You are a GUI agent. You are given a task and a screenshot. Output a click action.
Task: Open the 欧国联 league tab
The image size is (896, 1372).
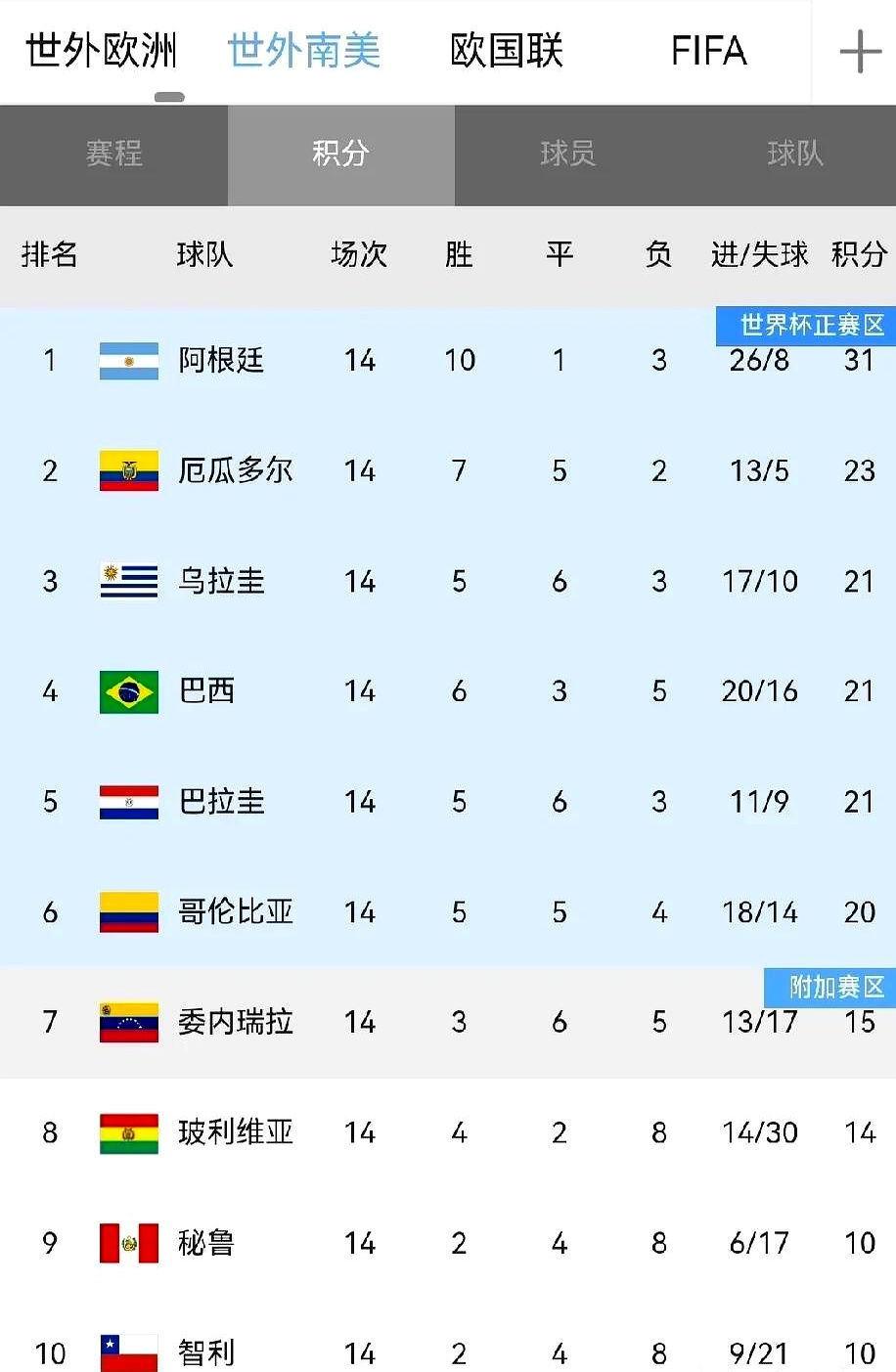tap(506, 51)
